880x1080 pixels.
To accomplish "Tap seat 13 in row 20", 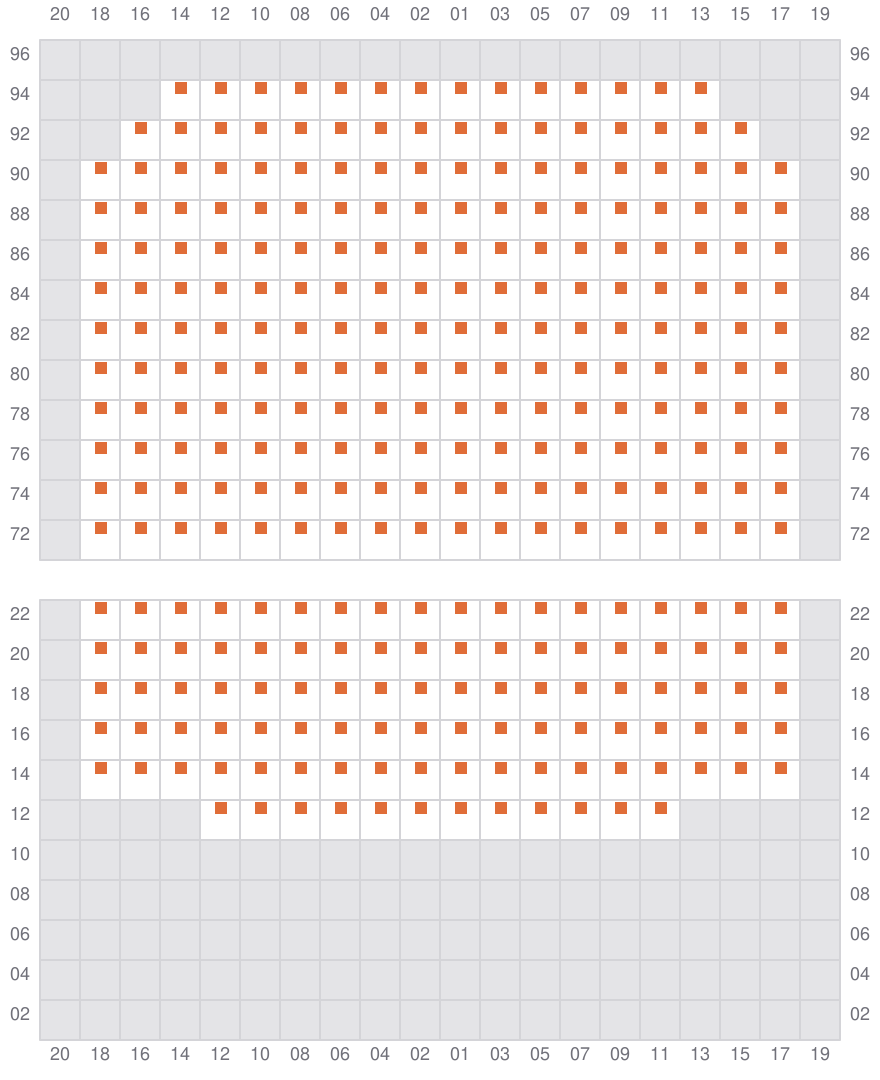I will tap(701, 648).
